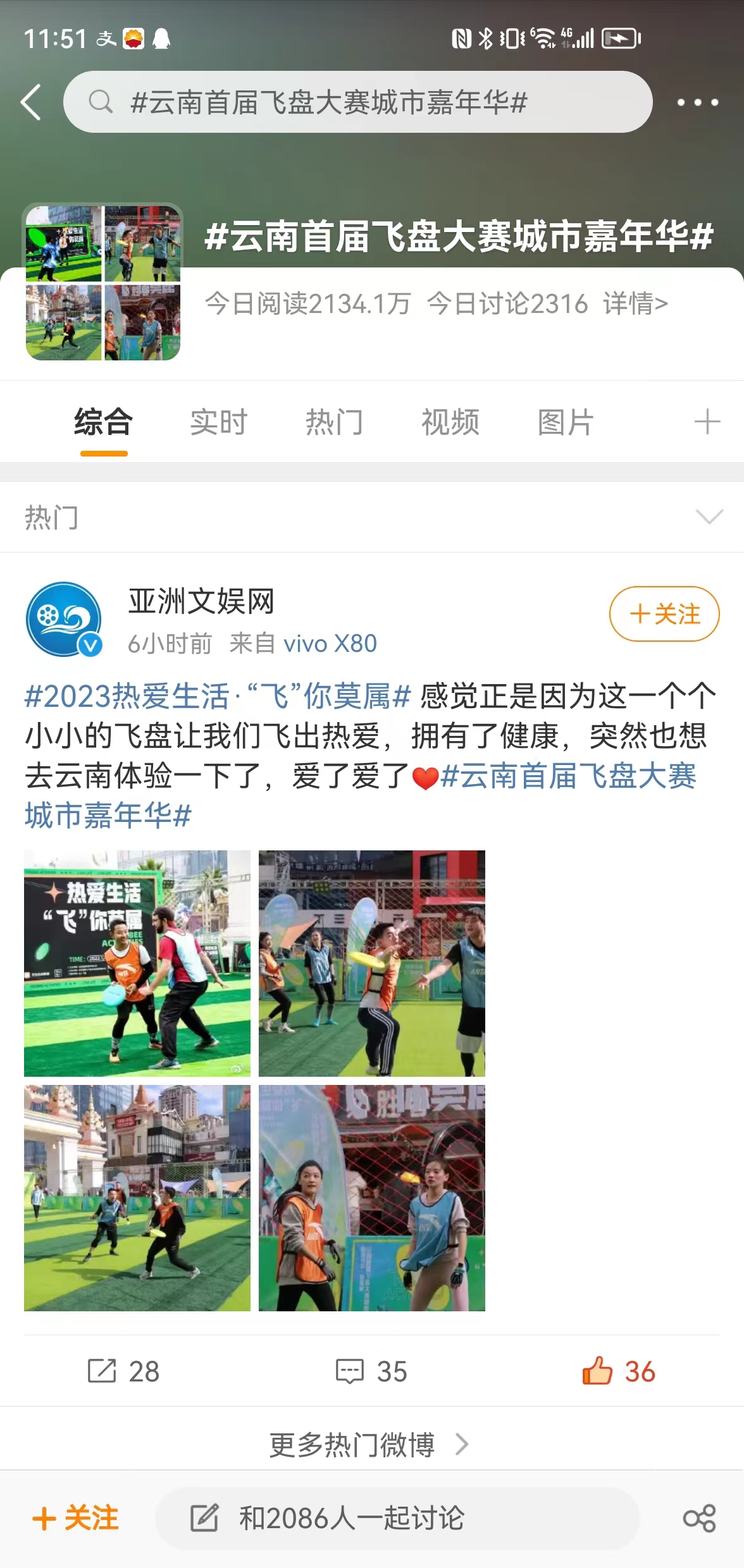
Task: Follow 亚洲文娱网 with the +关注 button
Action: [664, 614]
